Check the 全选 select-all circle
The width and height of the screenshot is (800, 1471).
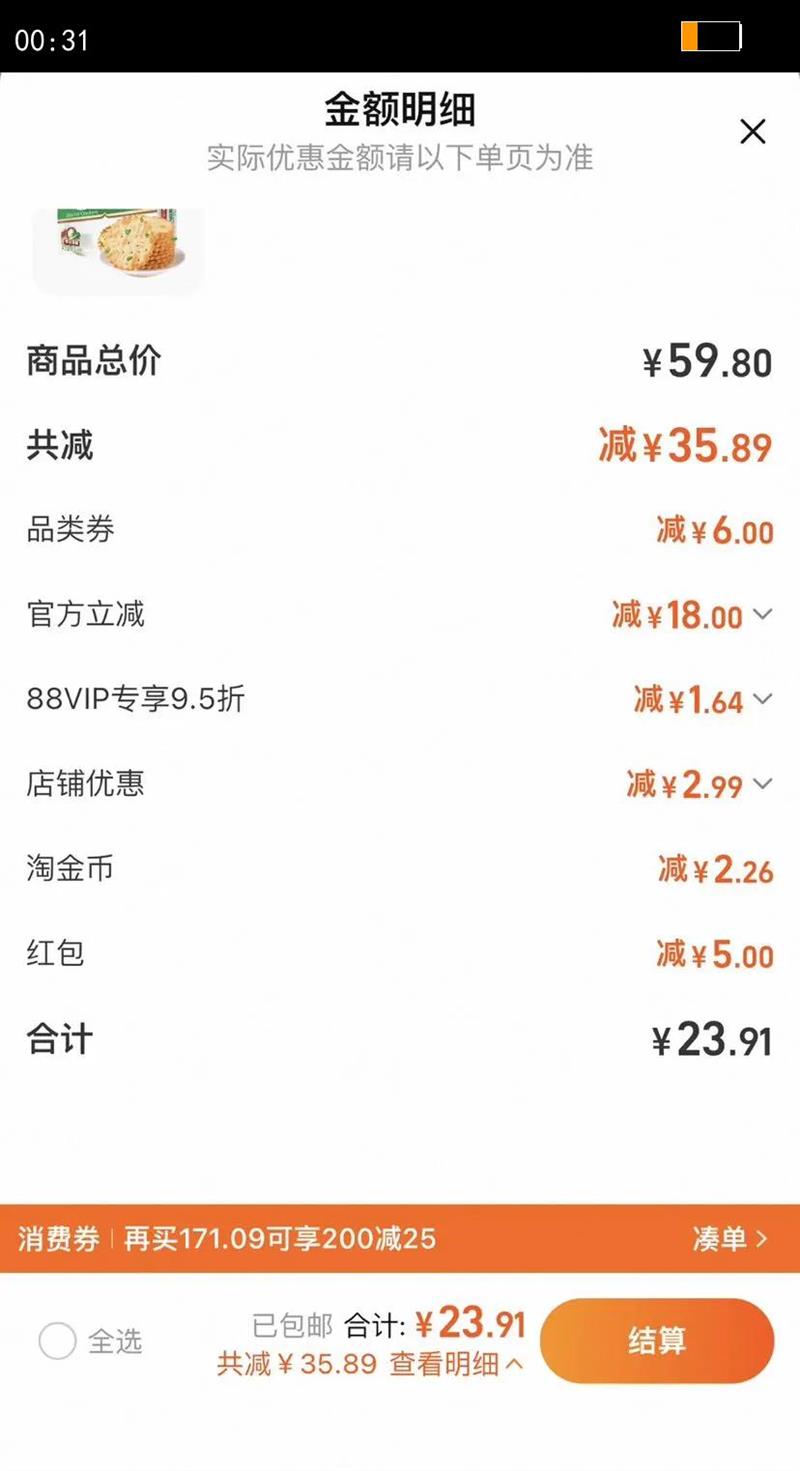57,1341
